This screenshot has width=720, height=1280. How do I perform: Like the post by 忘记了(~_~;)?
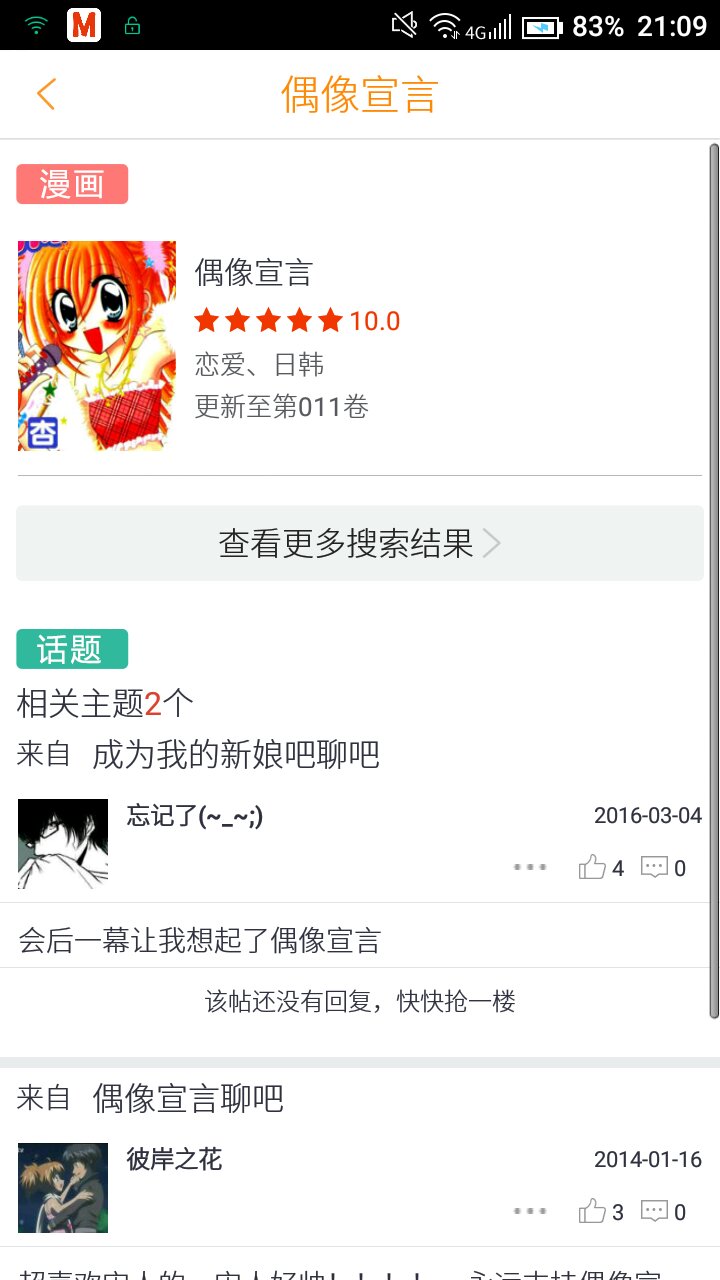[x=600, y=867]
